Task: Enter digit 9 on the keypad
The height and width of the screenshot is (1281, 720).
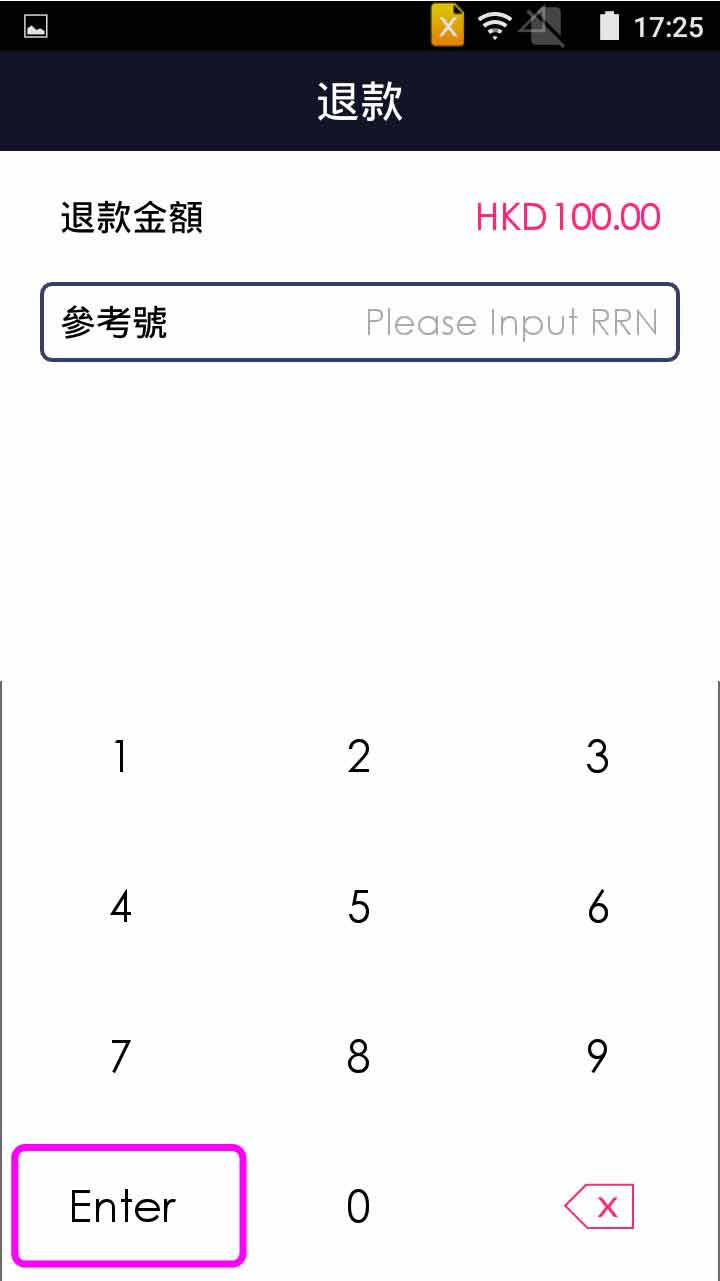Action: coord(598,1056)
